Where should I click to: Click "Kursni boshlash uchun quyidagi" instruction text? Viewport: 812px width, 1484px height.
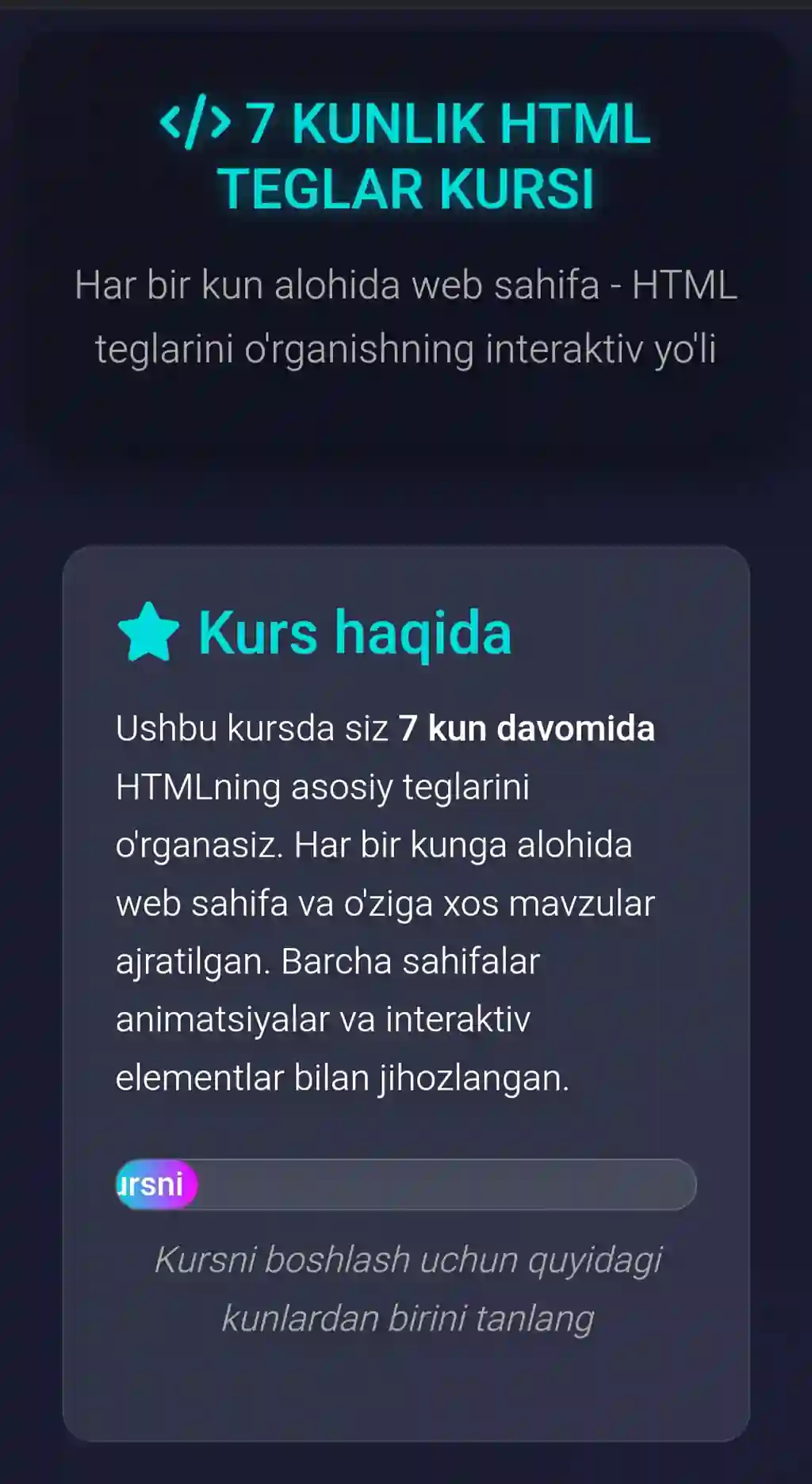[x=411, y=1259]
